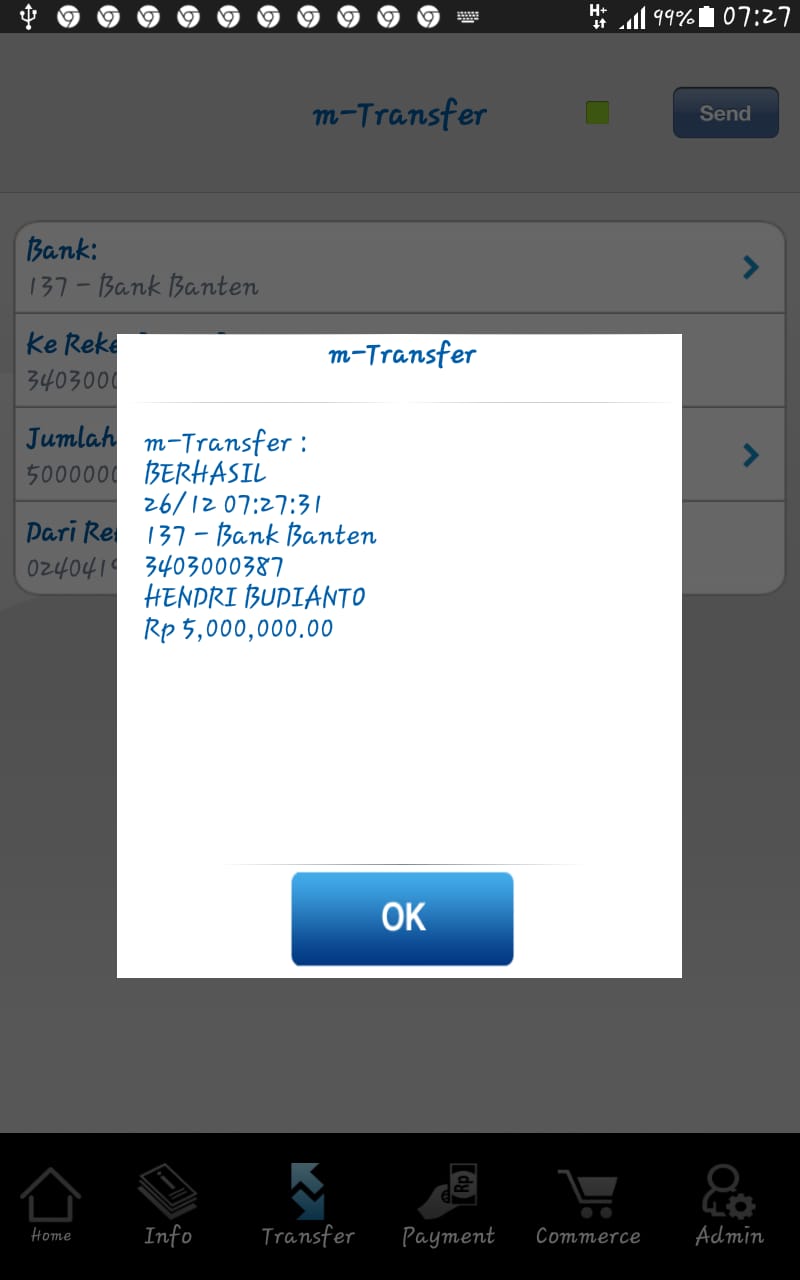Open the Commerce tab
This screenshot has width=800, height=1280.
tap(588, 1205)
